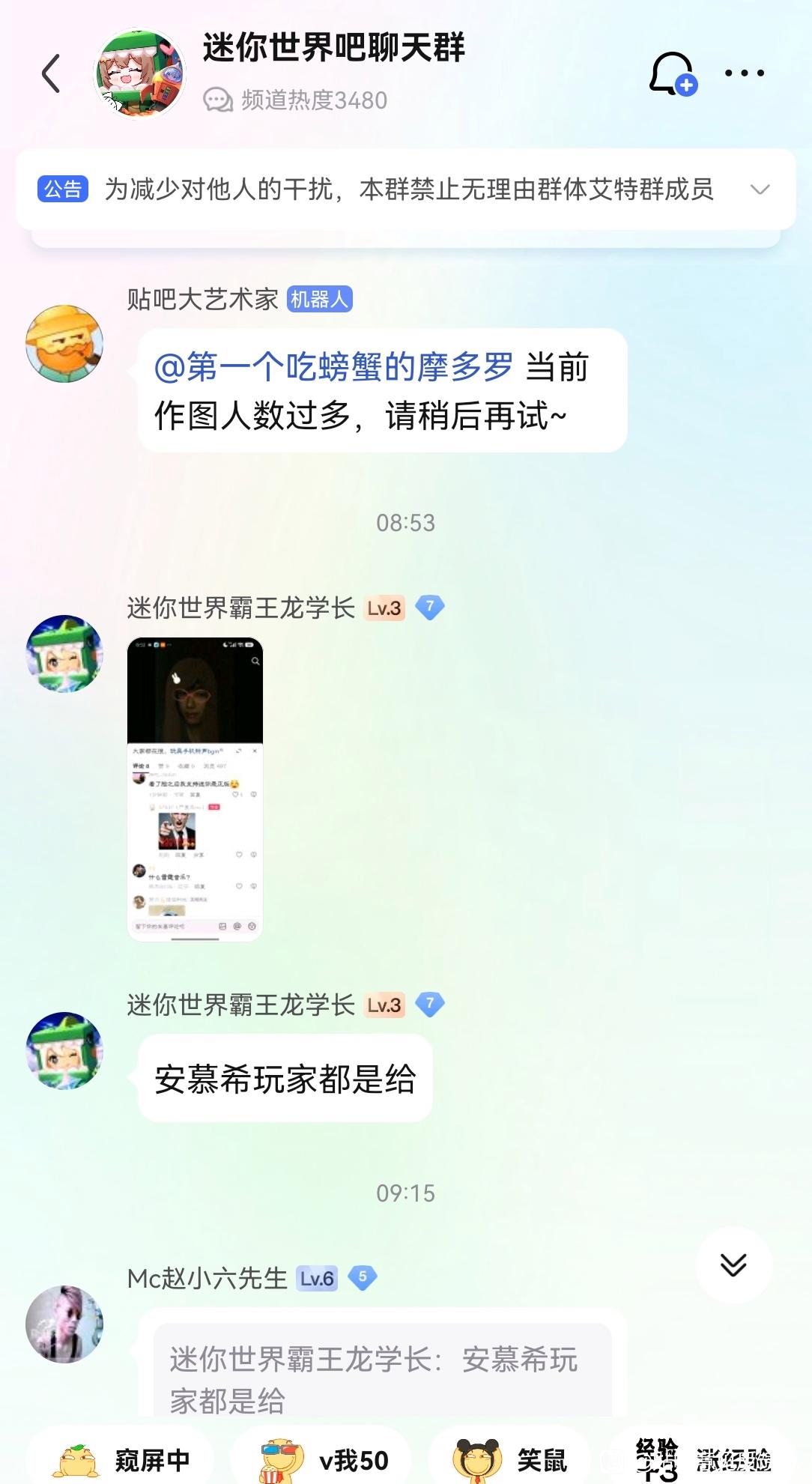
Task: Send the v我50 quick sticker
Action: [x=324, y=1459]
